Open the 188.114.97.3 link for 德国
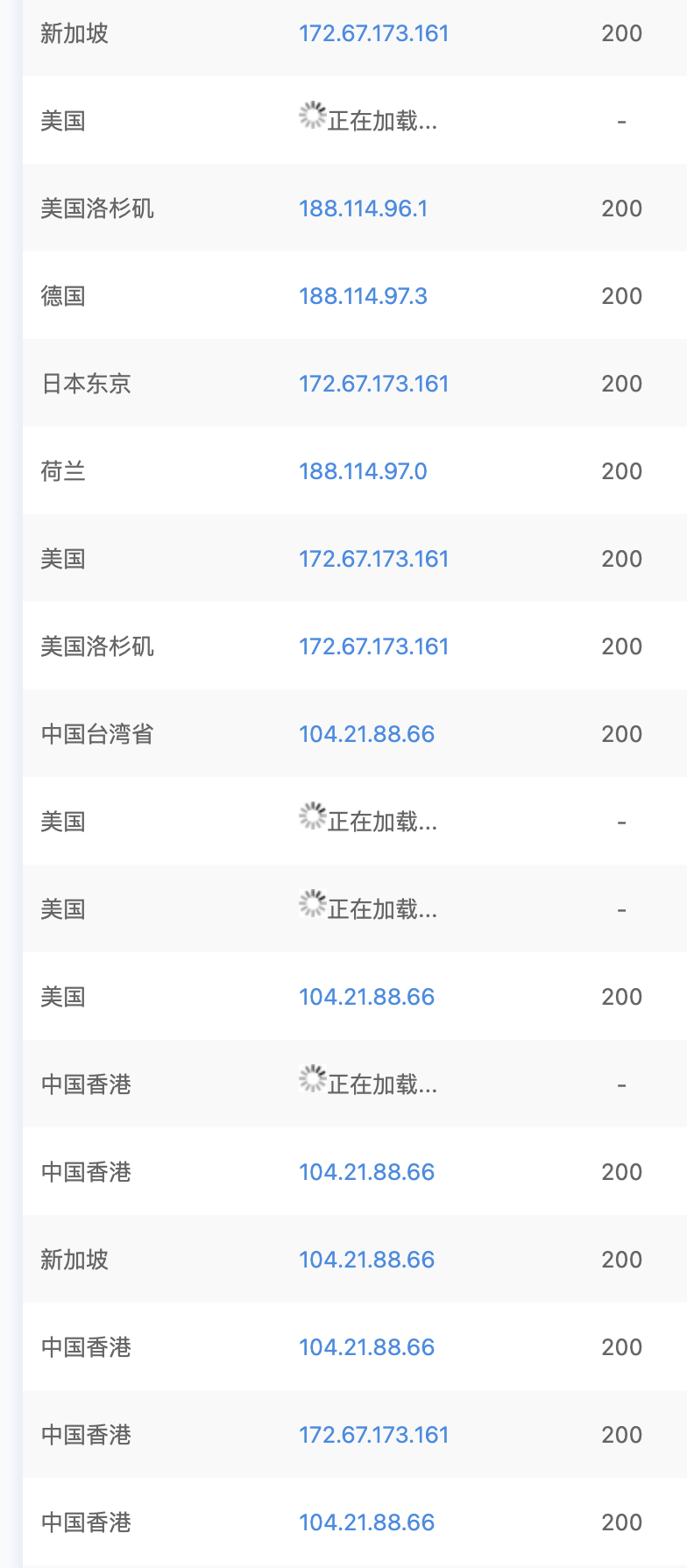 tap(363, 295)
